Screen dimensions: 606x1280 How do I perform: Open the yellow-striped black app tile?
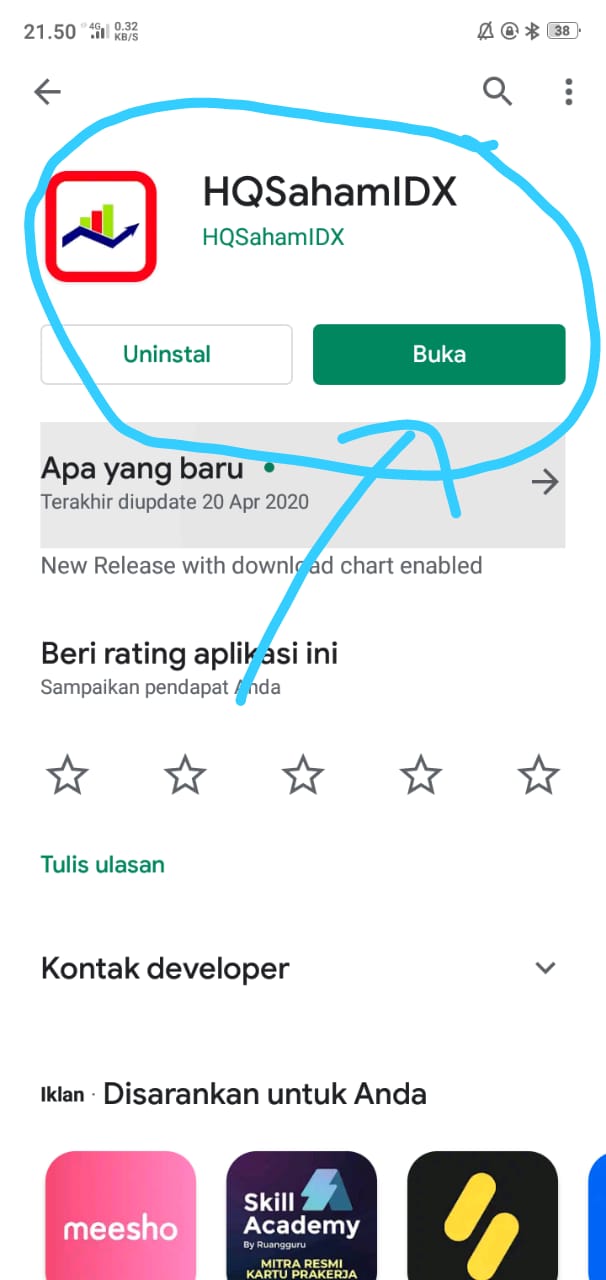pos(482,1215)
